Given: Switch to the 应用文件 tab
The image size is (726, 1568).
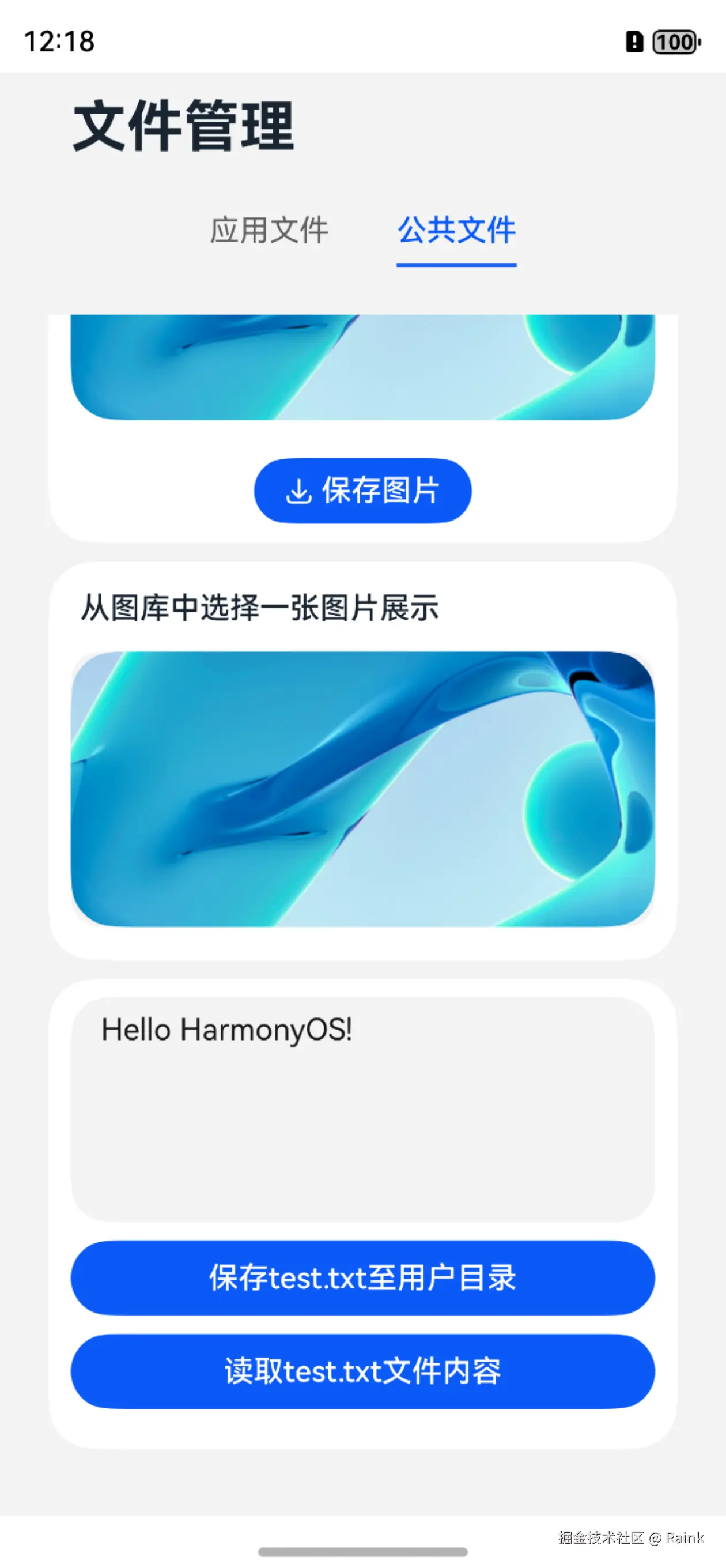Looking at the screenshot, I should [269, 230].
